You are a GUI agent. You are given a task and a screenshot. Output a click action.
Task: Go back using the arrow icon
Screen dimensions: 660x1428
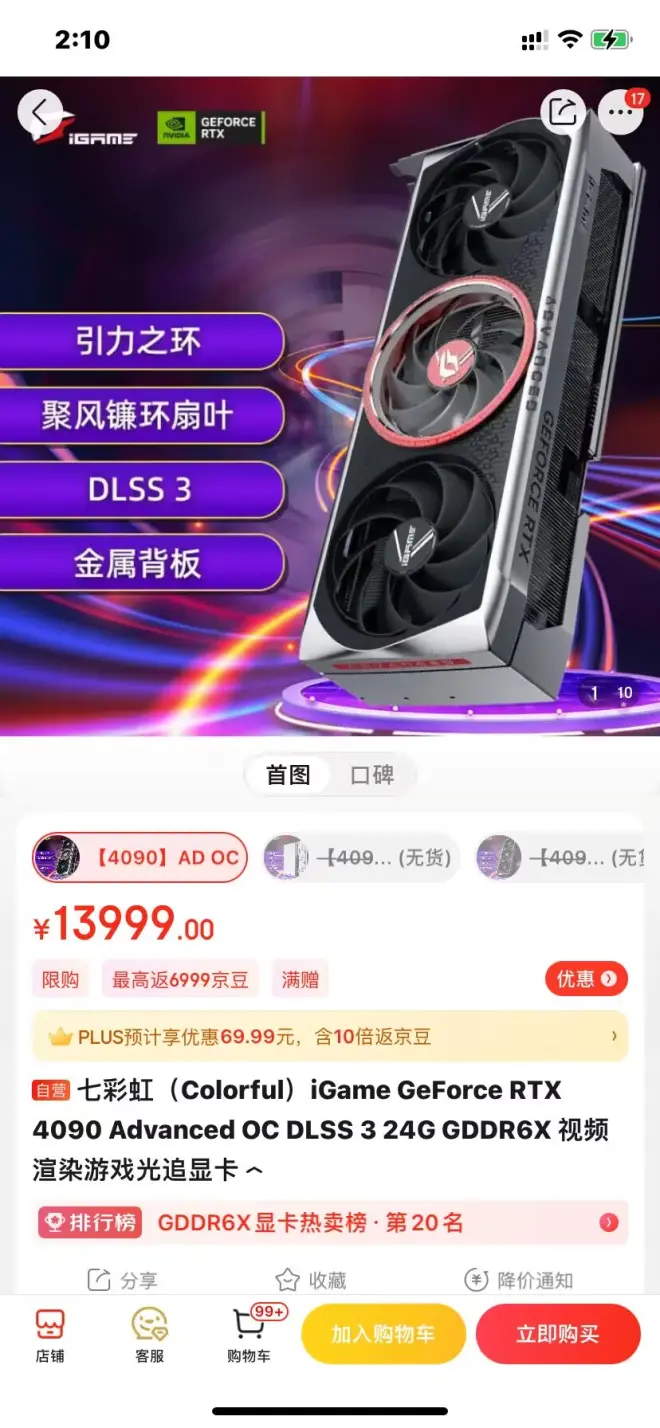coord(40,112)
